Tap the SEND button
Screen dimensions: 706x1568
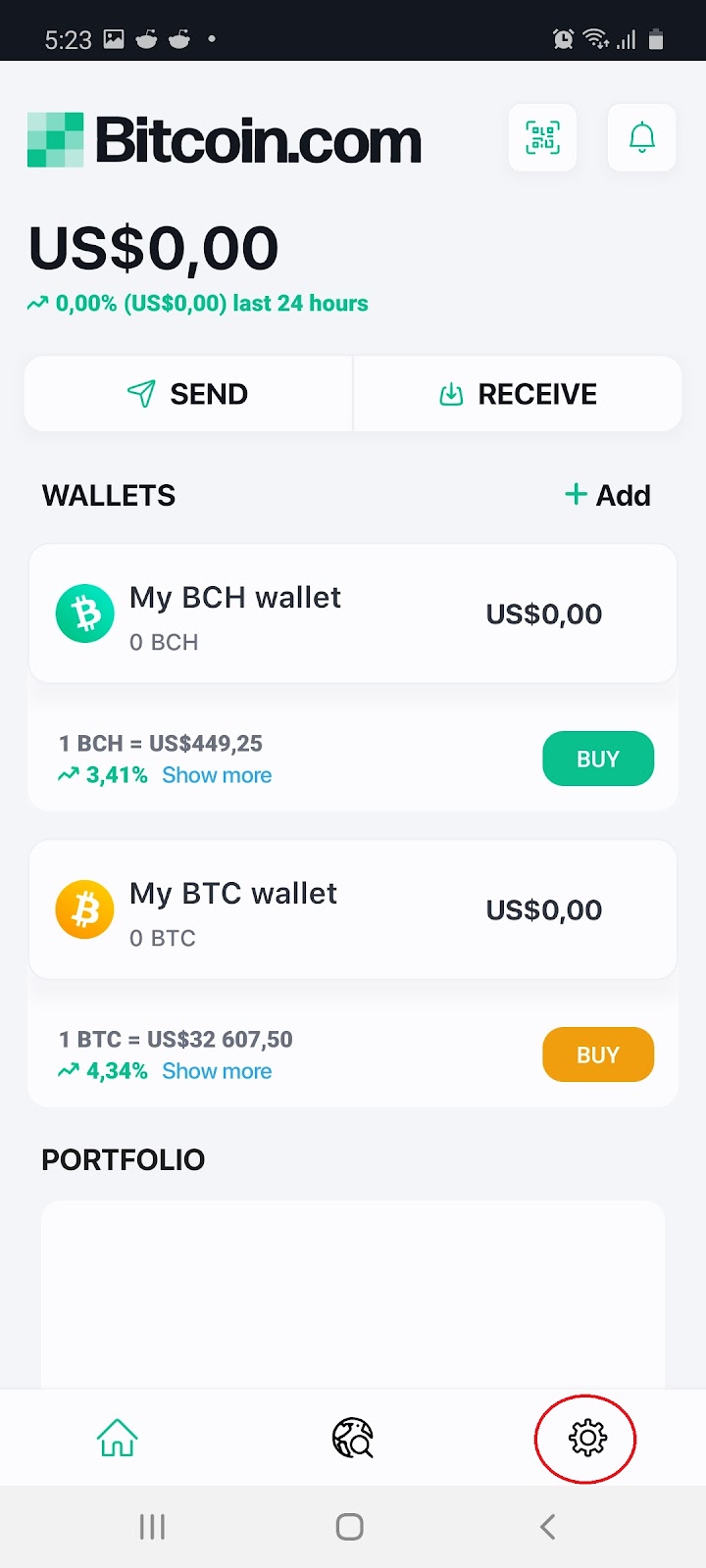point(188,394)
